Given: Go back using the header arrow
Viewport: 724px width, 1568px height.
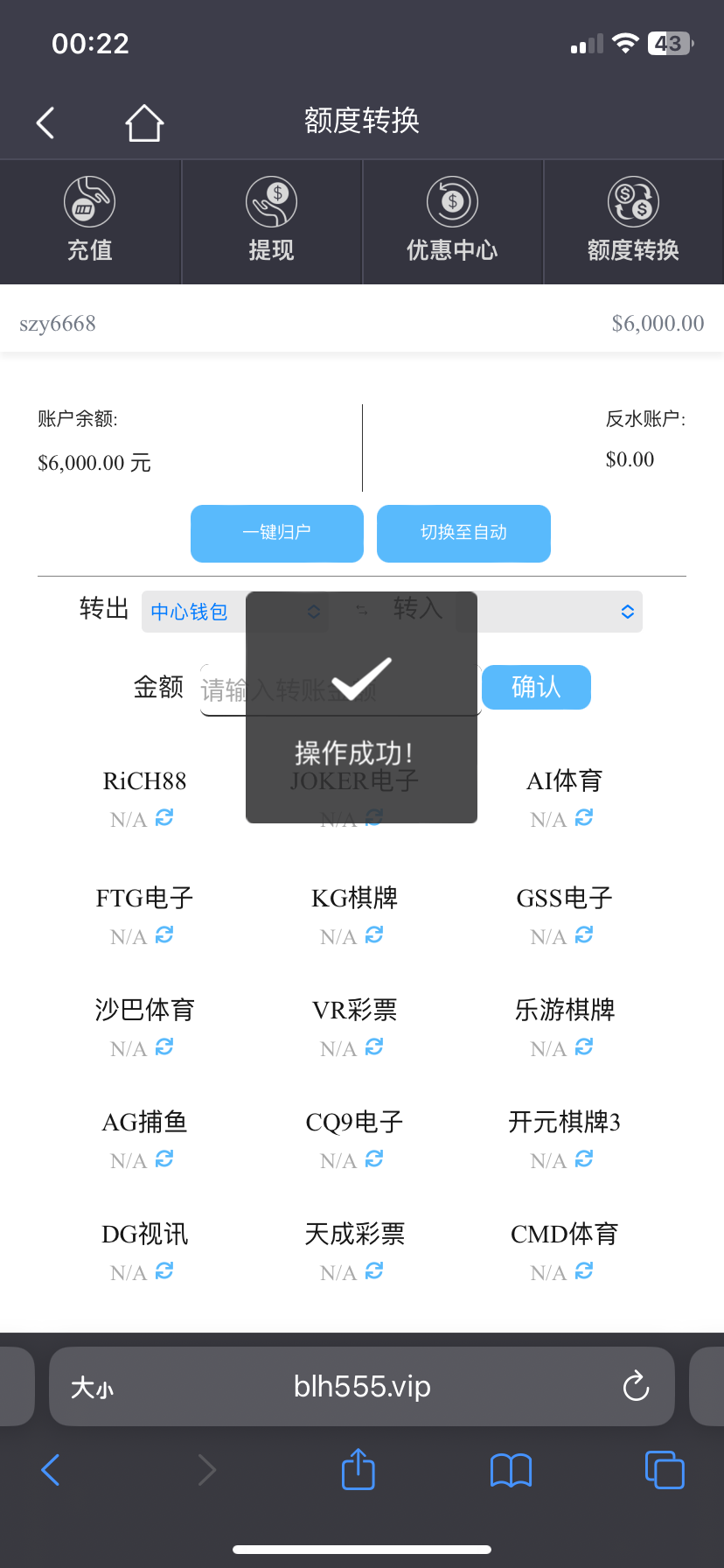Looking at the screenshot, I should (45, 122).
